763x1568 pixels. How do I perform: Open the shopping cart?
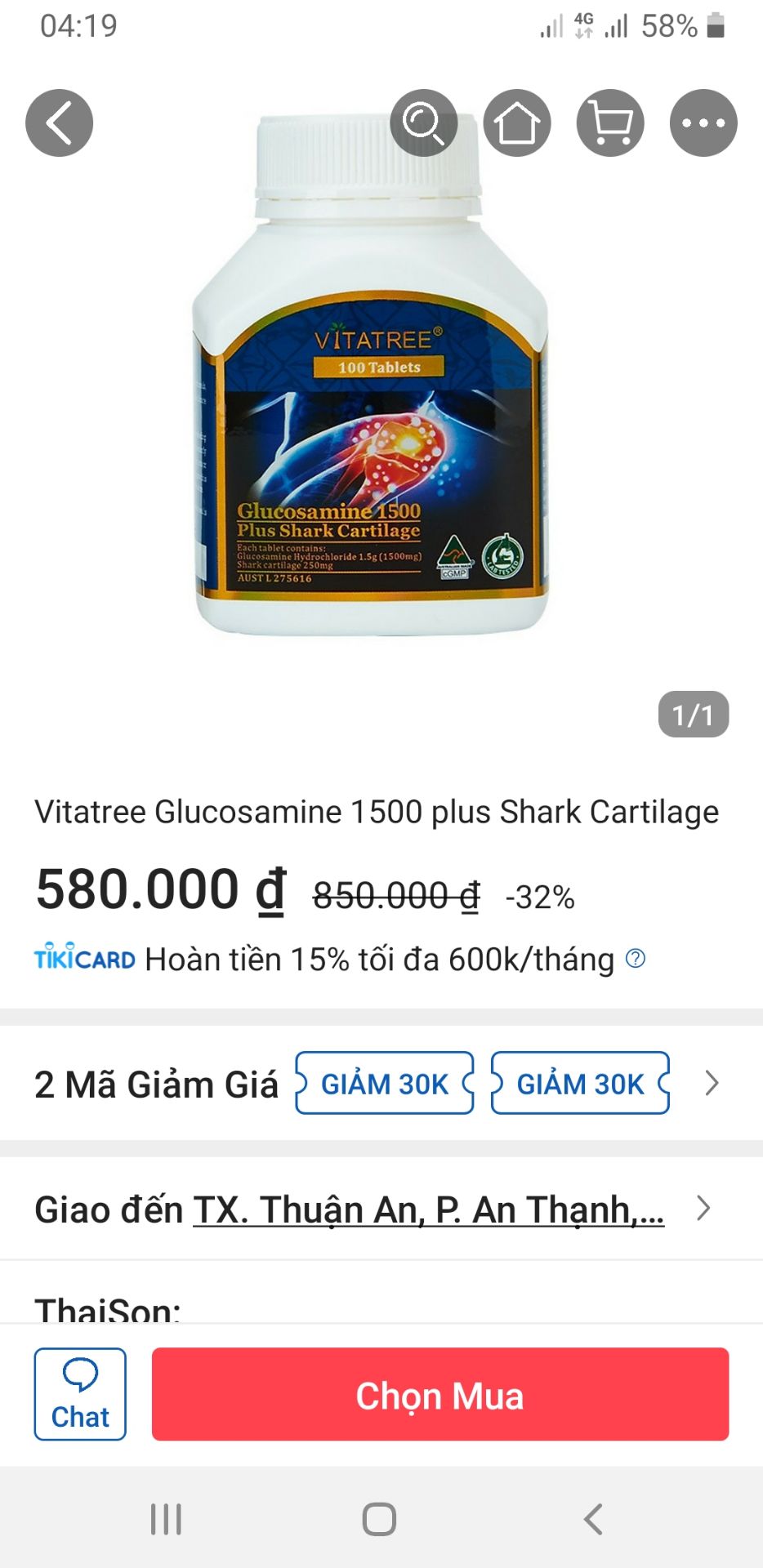(x=610, y=122)
